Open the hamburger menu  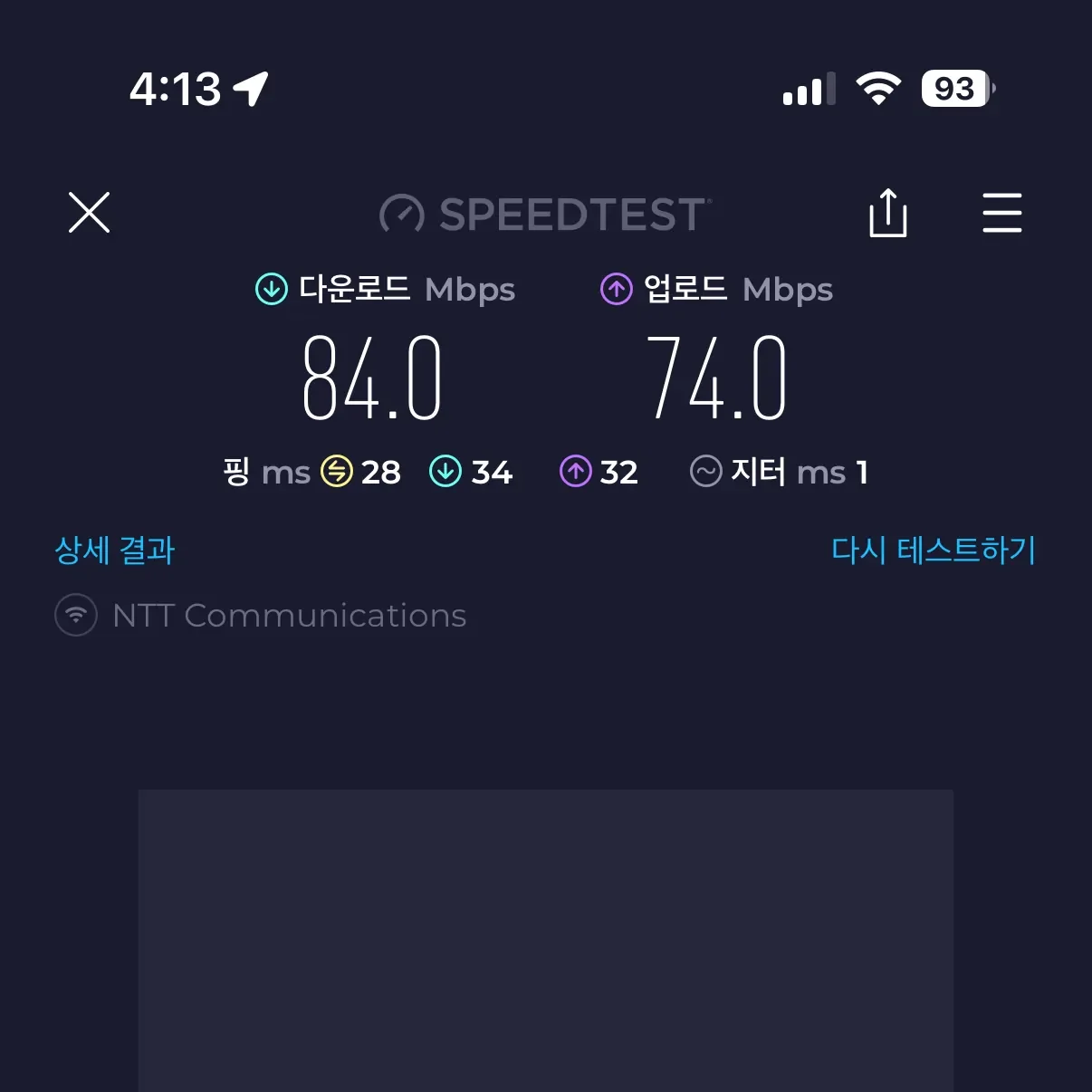click(1002, 213)
